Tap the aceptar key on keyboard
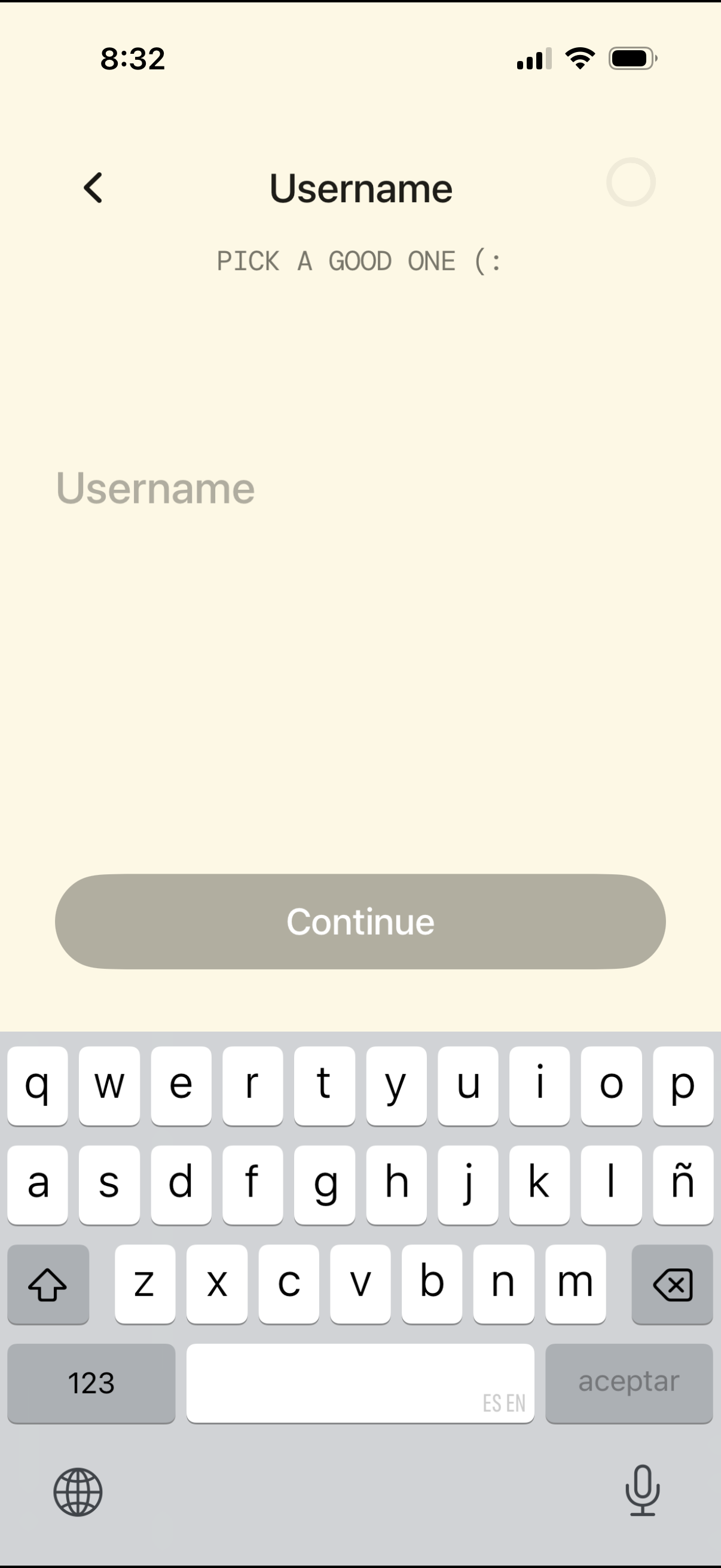Screen dimensions: 721x1568 tap(628, 1383)
